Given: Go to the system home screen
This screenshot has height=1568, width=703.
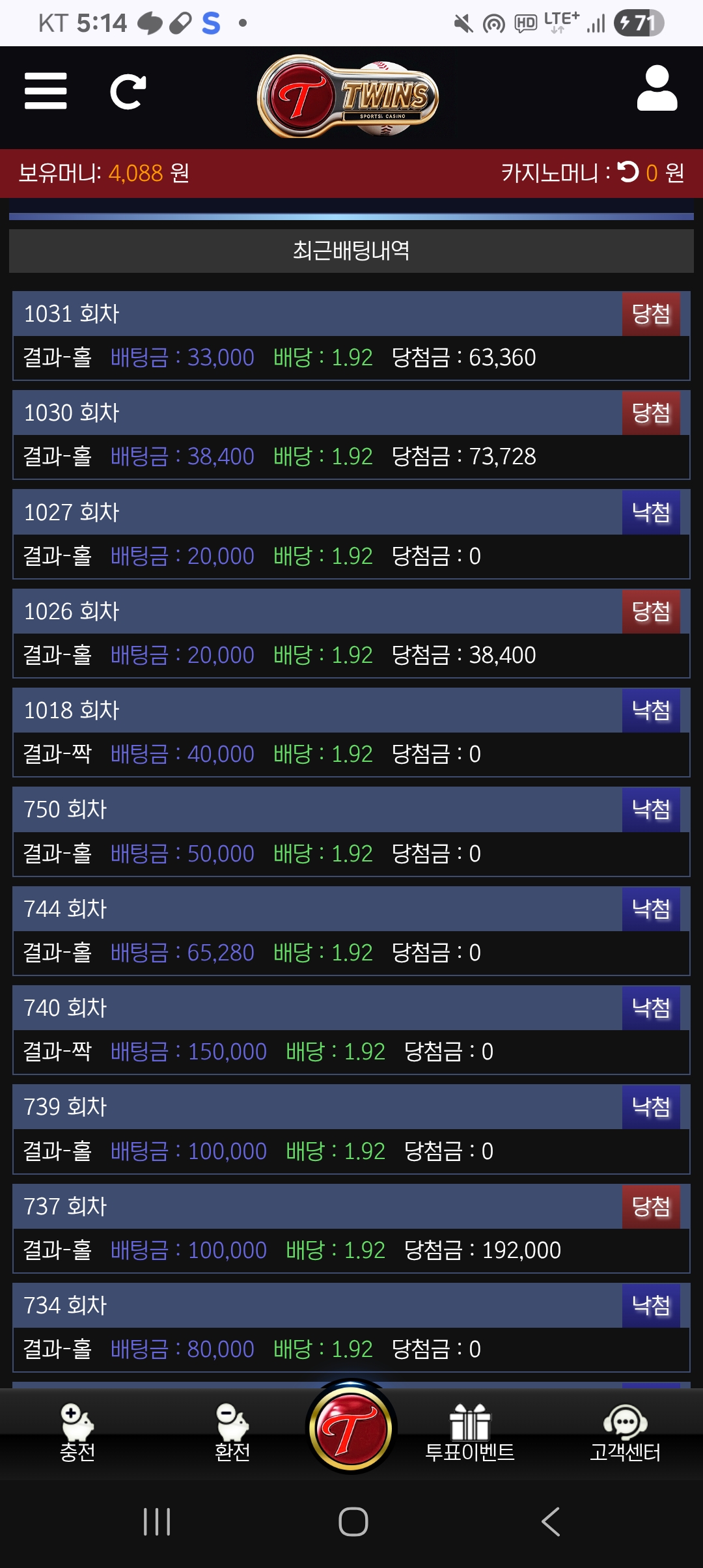Looking at the screenshot, I should coord(353,1522).
